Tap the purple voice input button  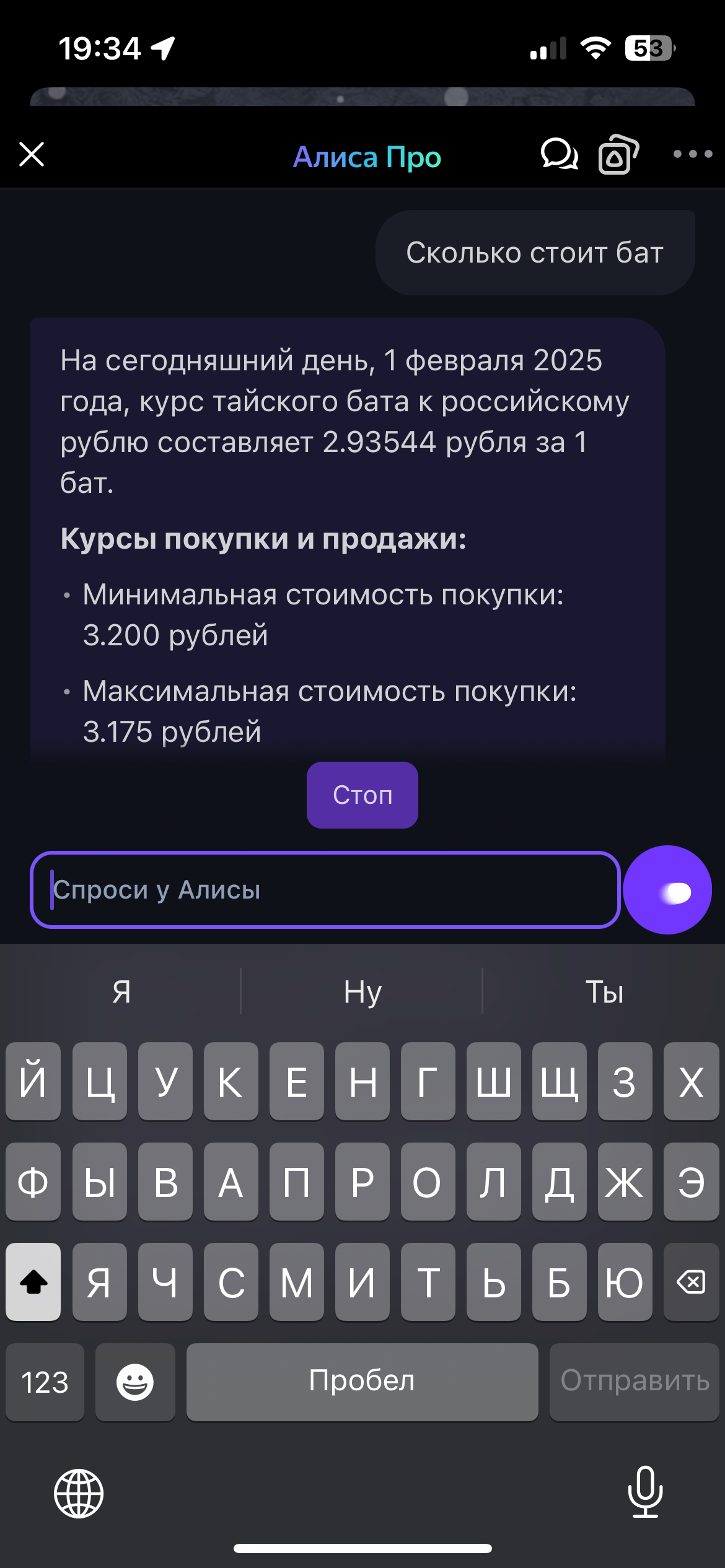[x=667, y=890]
